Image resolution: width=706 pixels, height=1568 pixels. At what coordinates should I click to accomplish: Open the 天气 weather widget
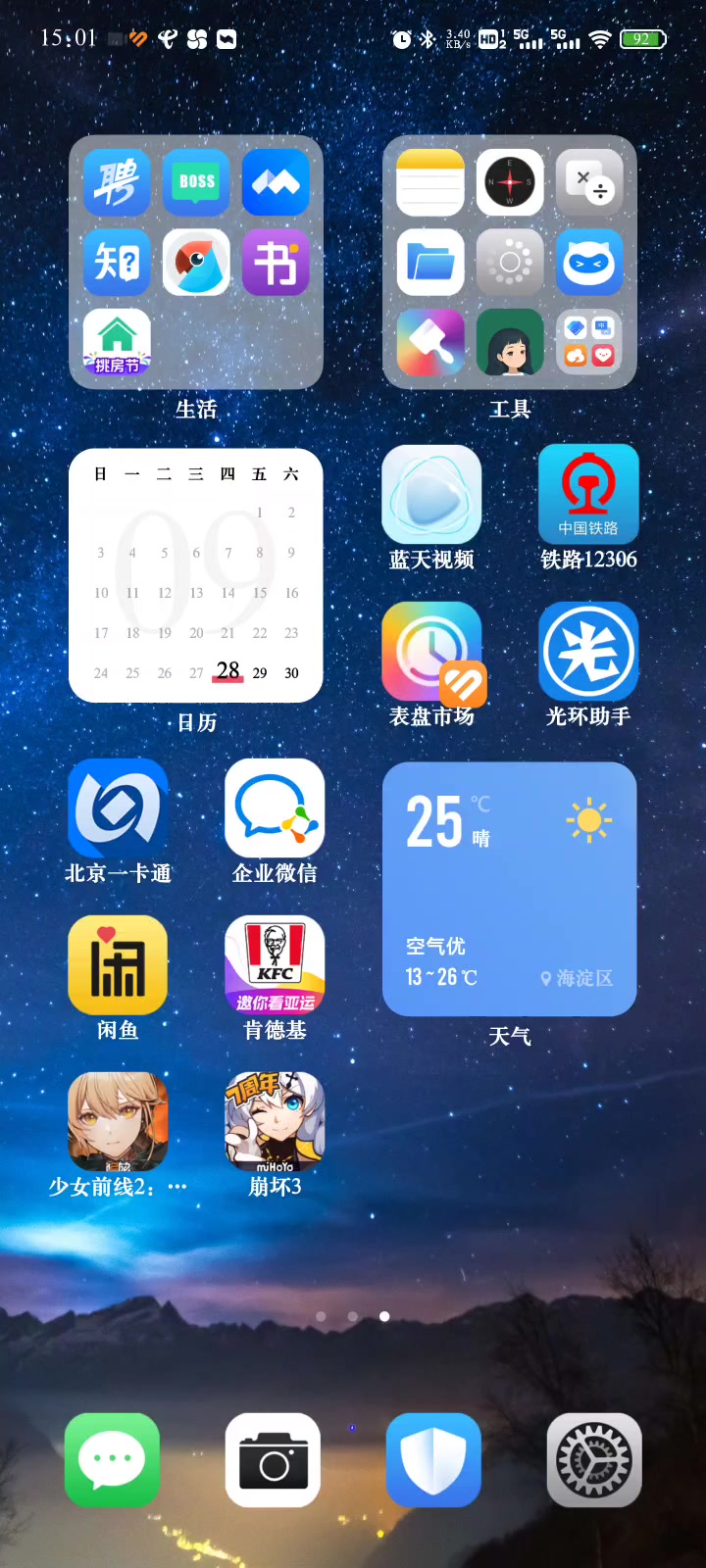510,889
